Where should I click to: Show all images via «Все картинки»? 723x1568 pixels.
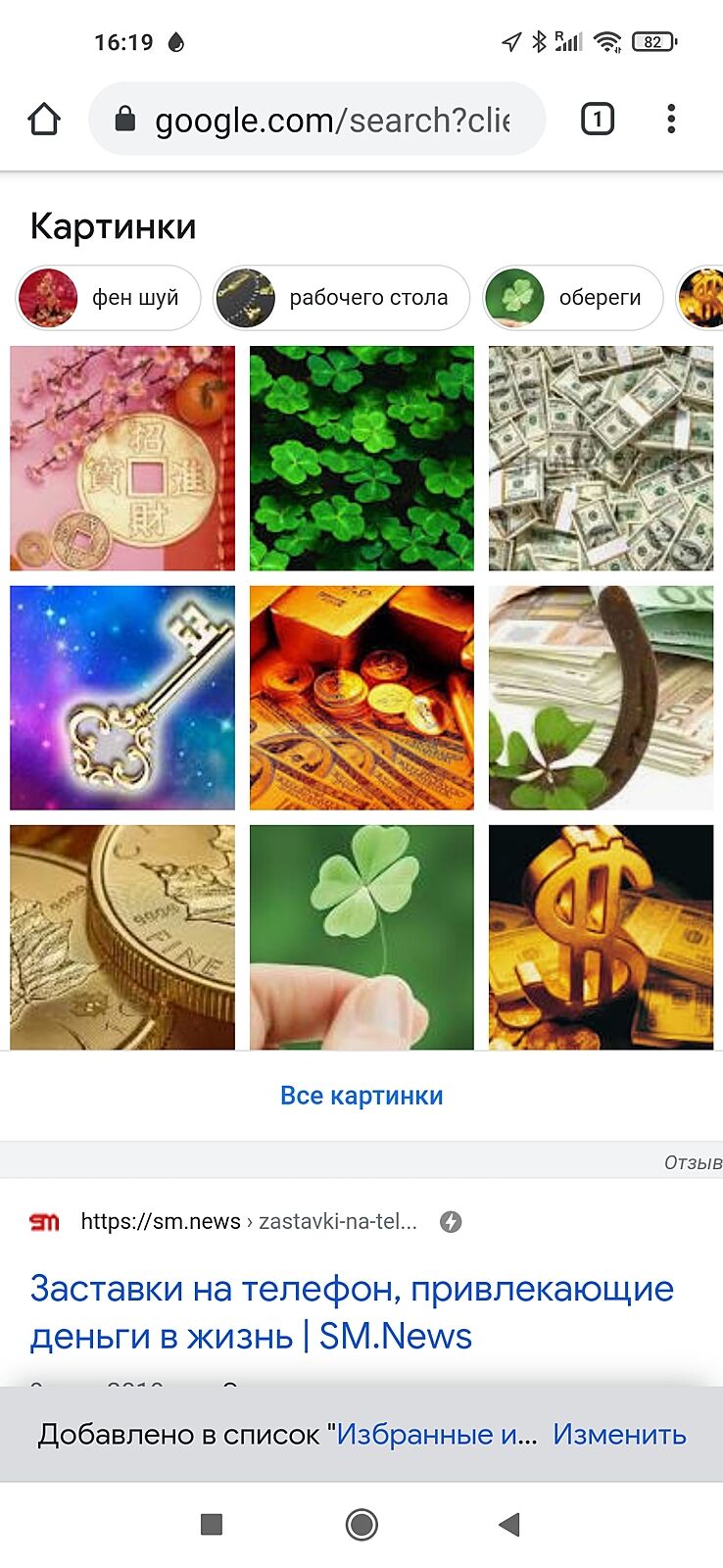click(x=361, y=1096)
